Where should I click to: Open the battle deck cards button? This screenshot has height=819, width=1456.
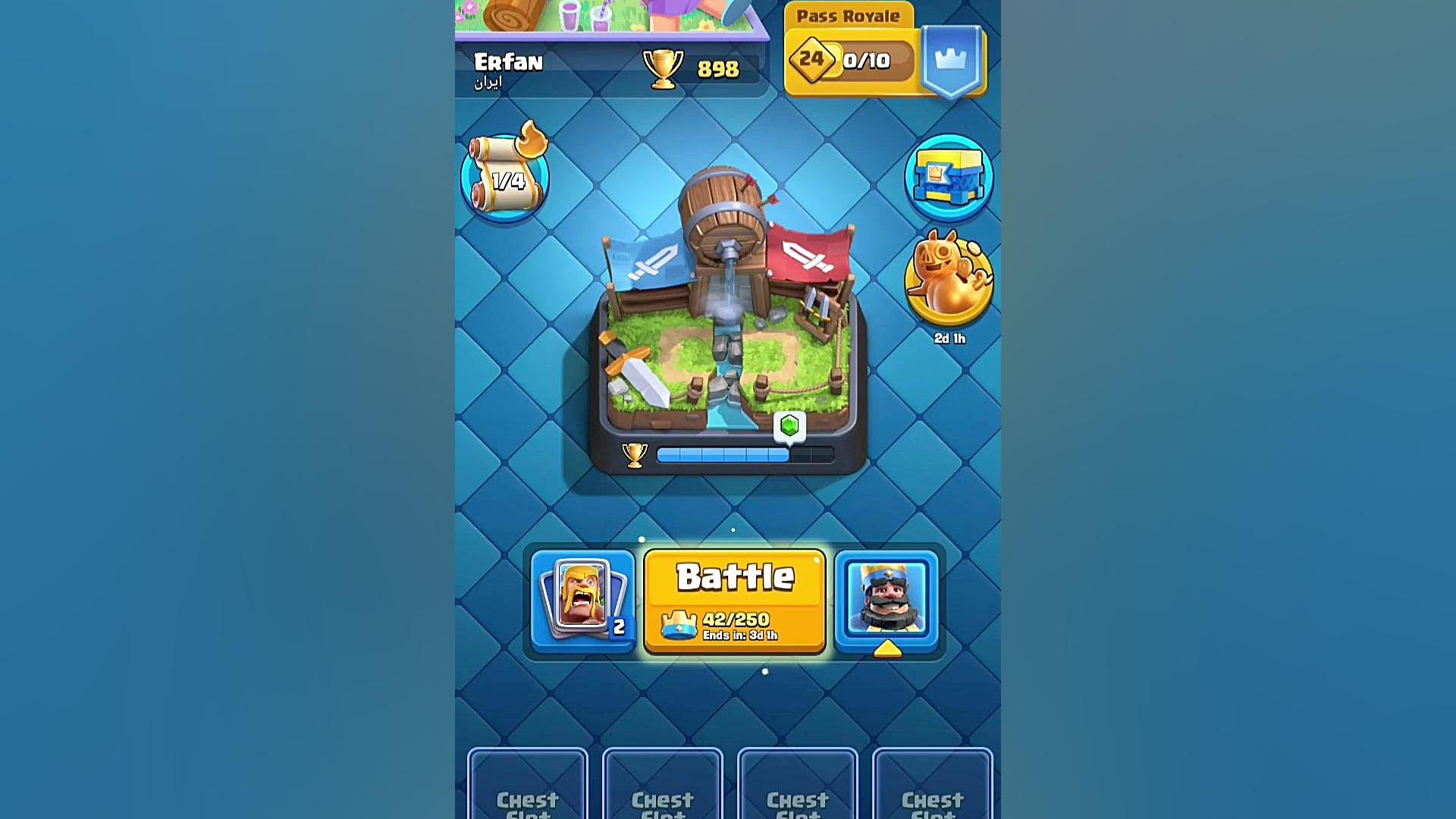582,601
